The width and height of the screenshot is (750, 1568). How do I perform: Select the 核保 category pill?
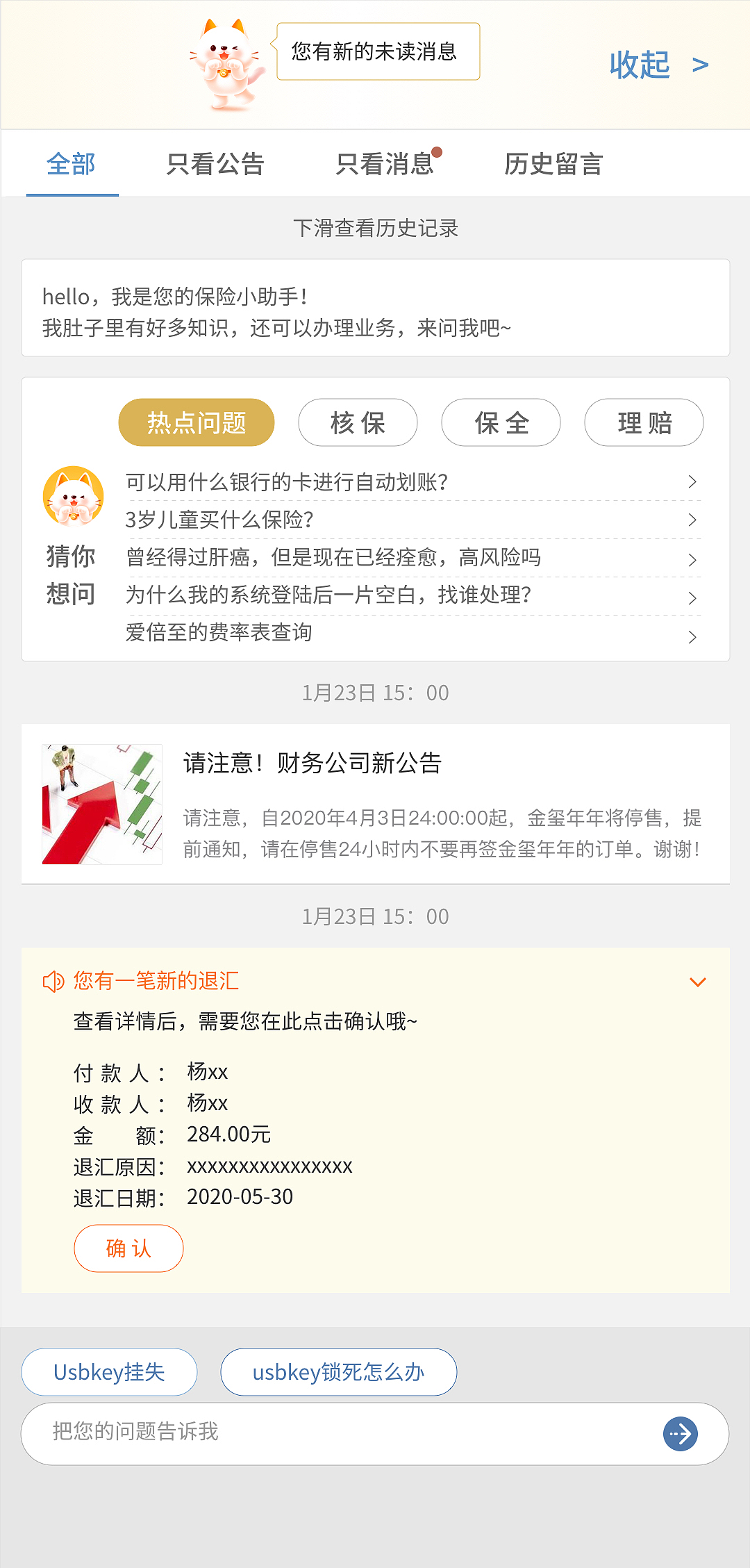point(358,422)
